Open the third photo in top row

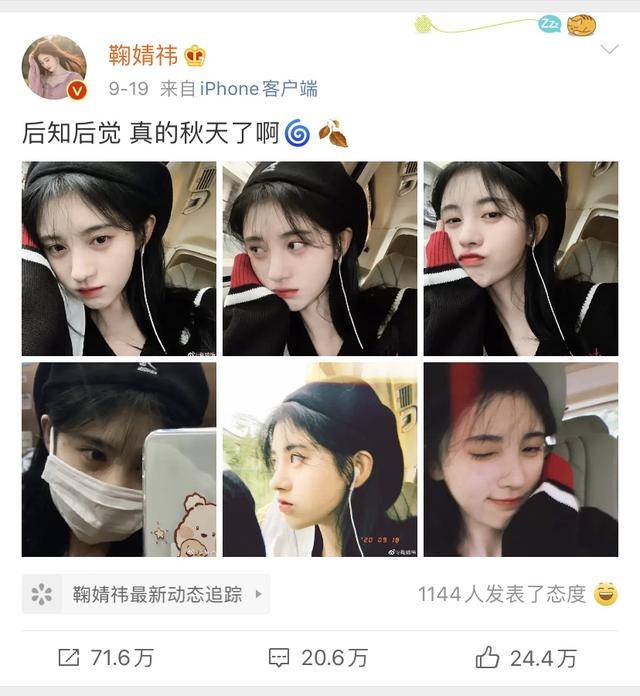pyautogui.click(x=520, y=259)
